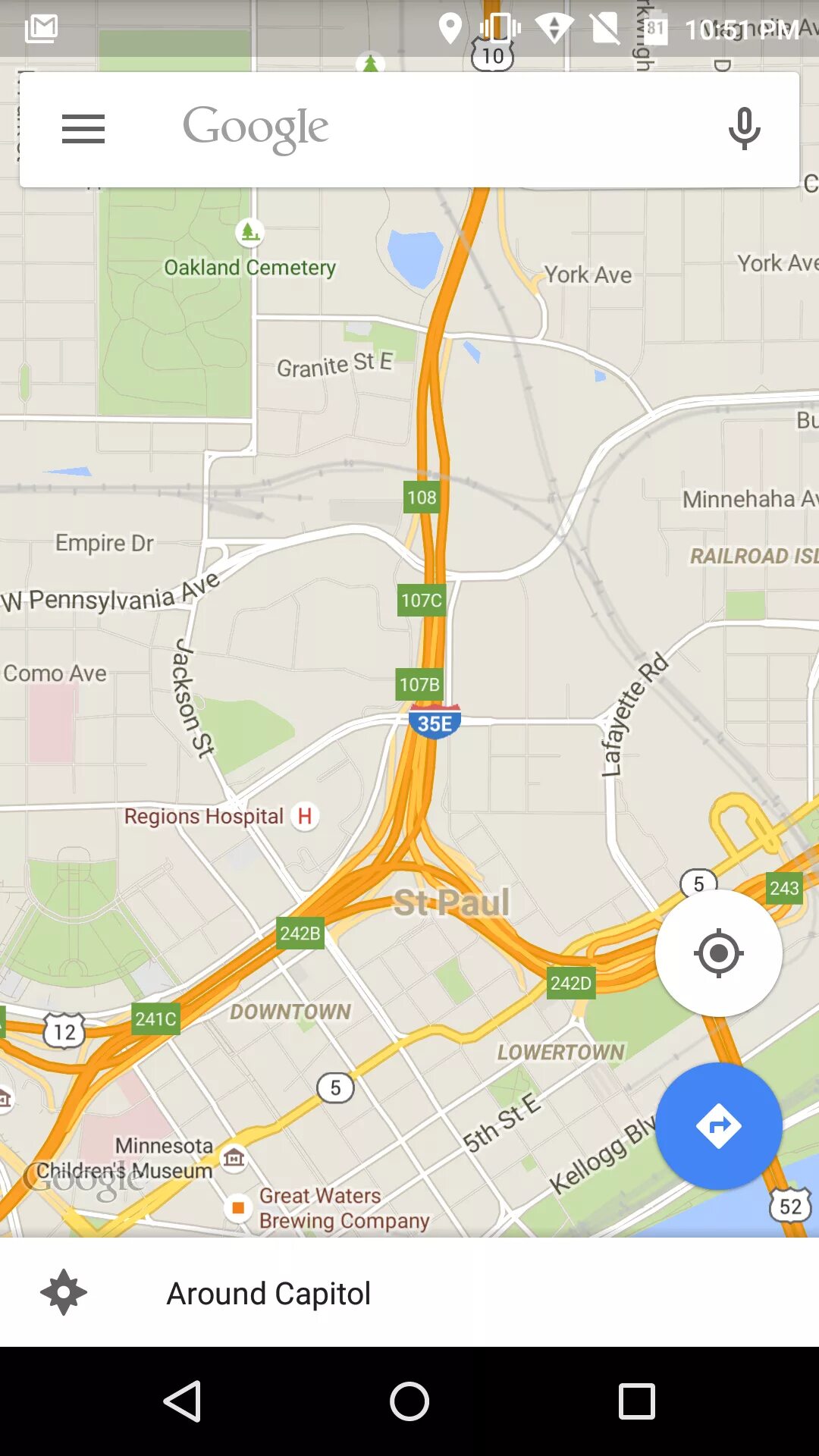Open directions with the blue button
819x1456 pixels.
click(x=718, y=1126)
